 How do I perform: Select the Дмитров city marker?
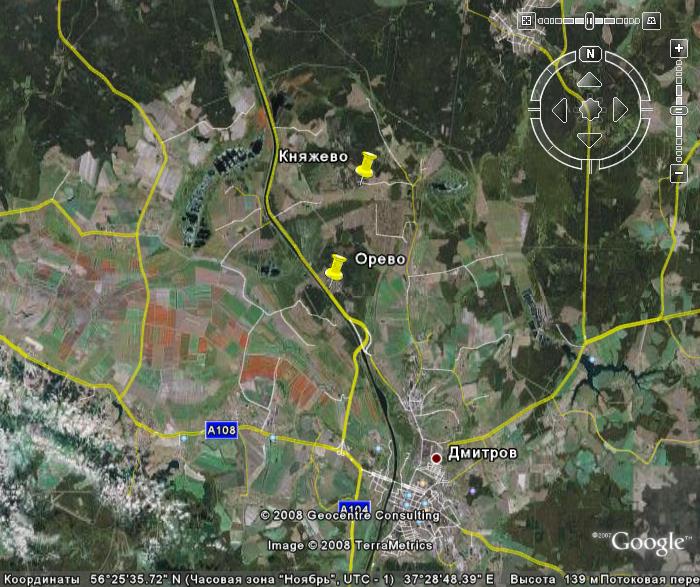pyautogui.click(x=436, y=458)
